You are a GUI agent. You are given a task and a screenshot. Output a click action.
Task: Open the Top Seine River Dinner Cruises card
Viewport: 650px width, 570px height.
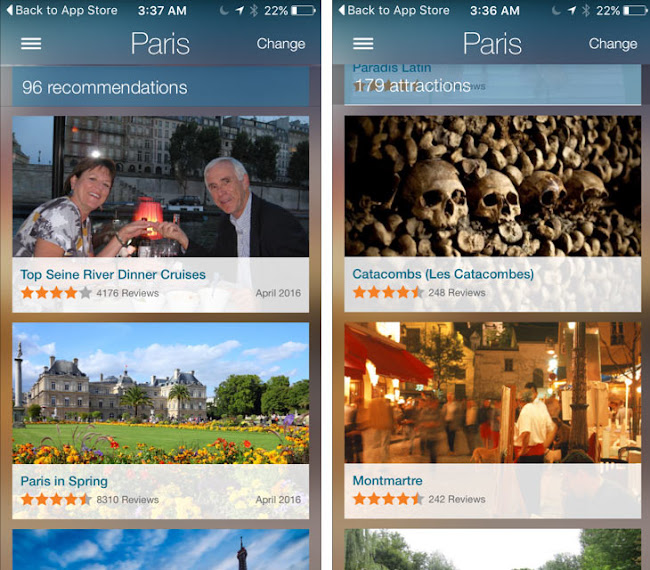pyautogui.click(x=160, y=213)
